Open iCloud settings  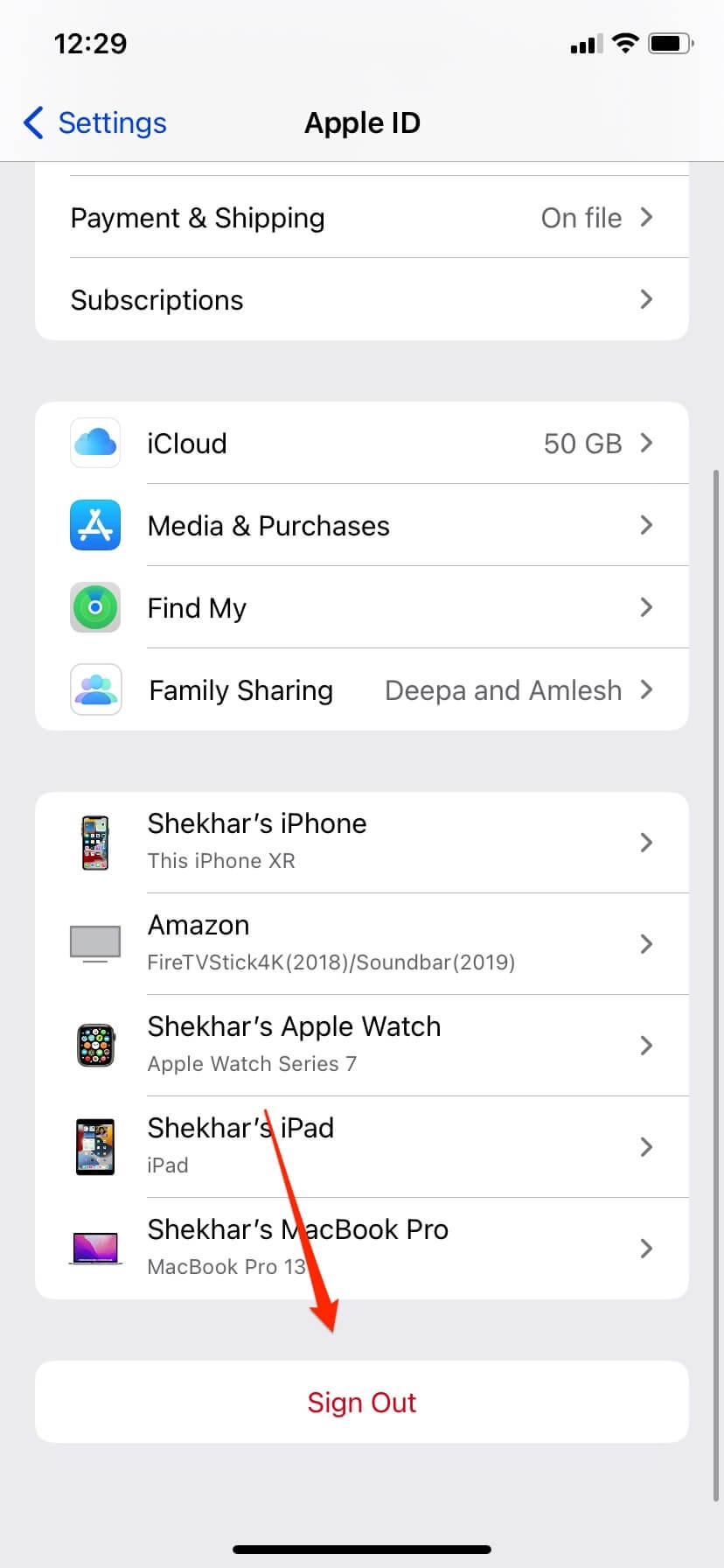[x=362, y=443]
